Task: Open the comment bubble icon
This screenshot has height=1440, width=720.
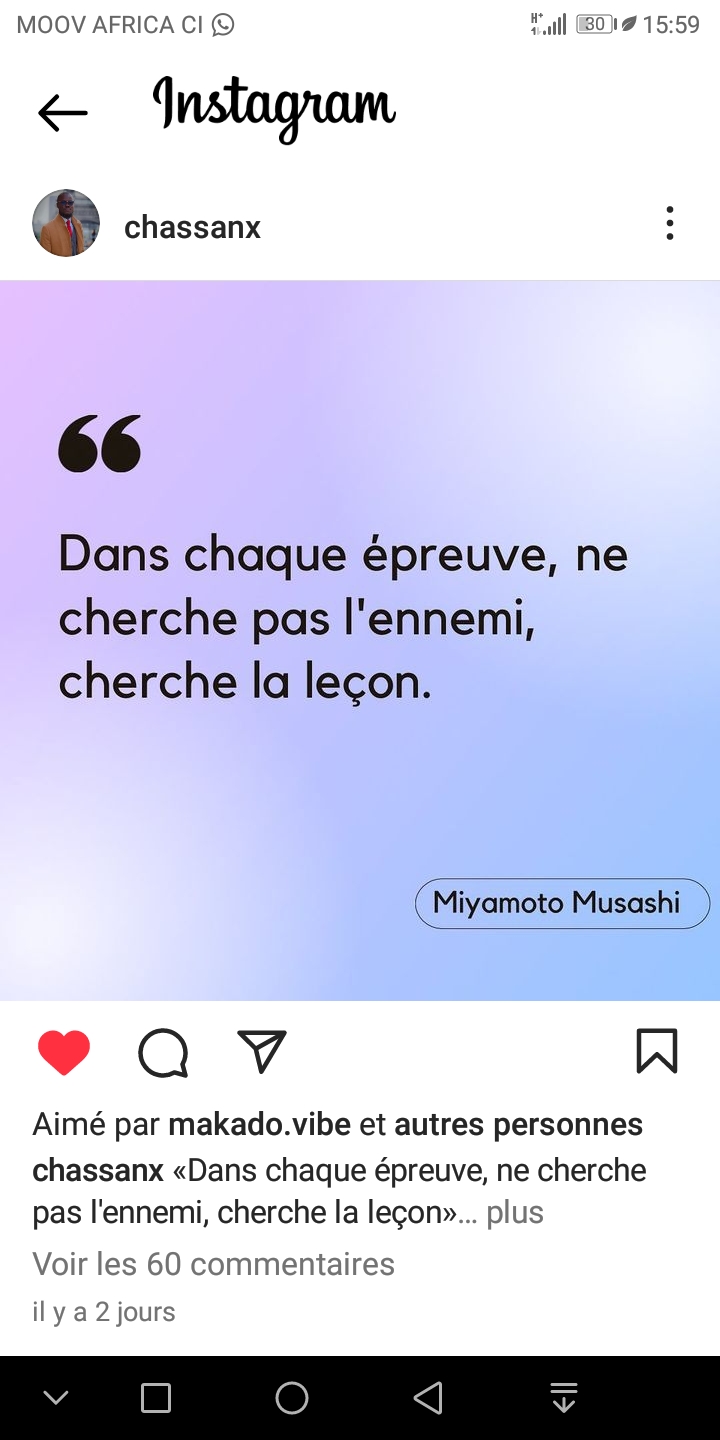Action: click(x=163, y=1053)
